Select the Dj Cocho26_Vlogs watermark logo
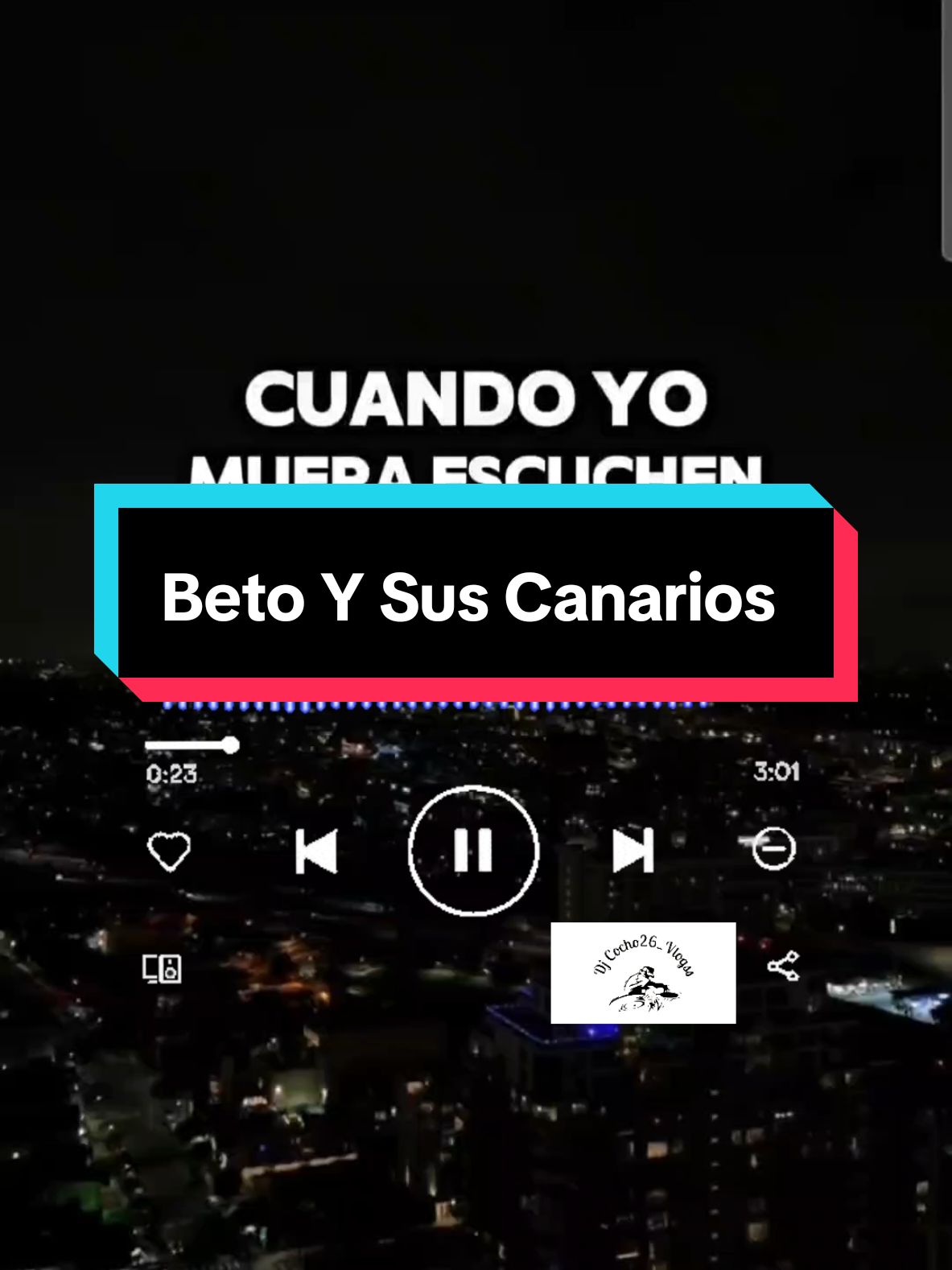 click(644, 974)
